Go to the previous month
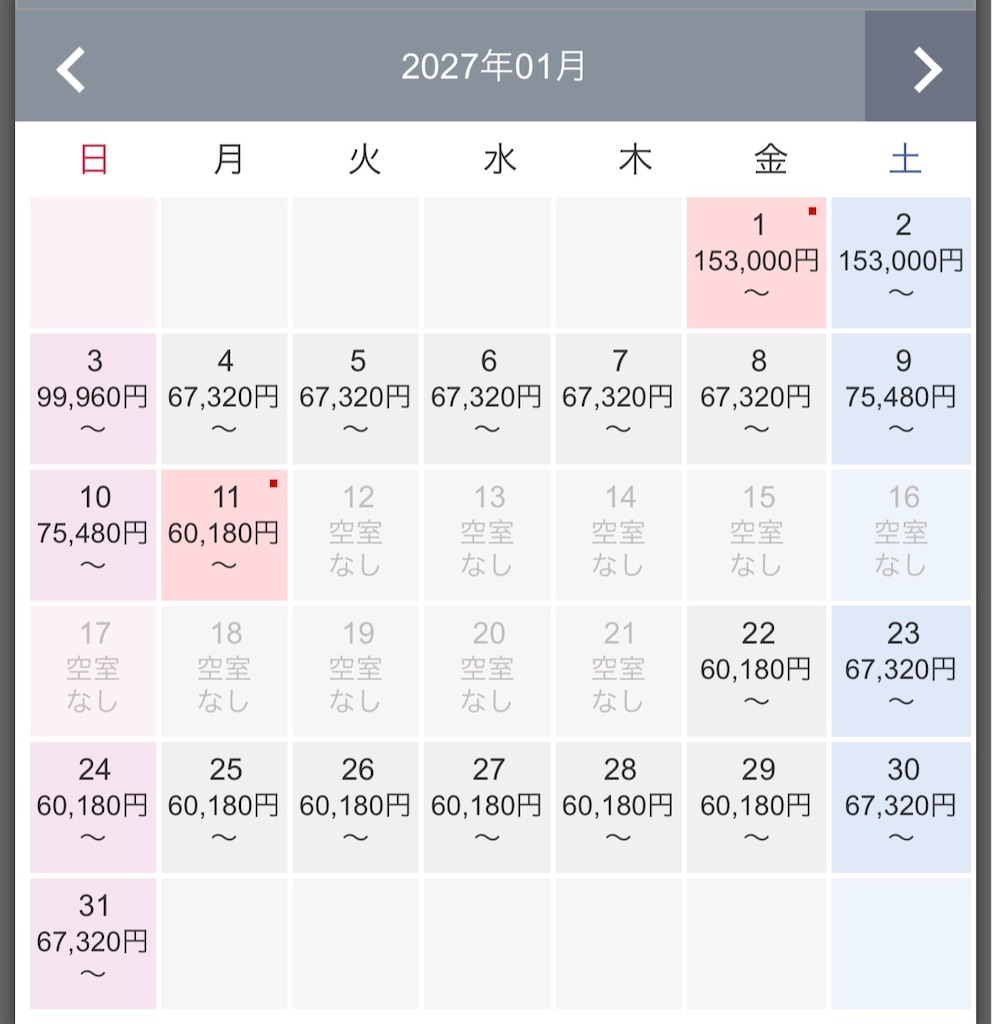Screen dimensions: 992x1024 tap(71, 69)
